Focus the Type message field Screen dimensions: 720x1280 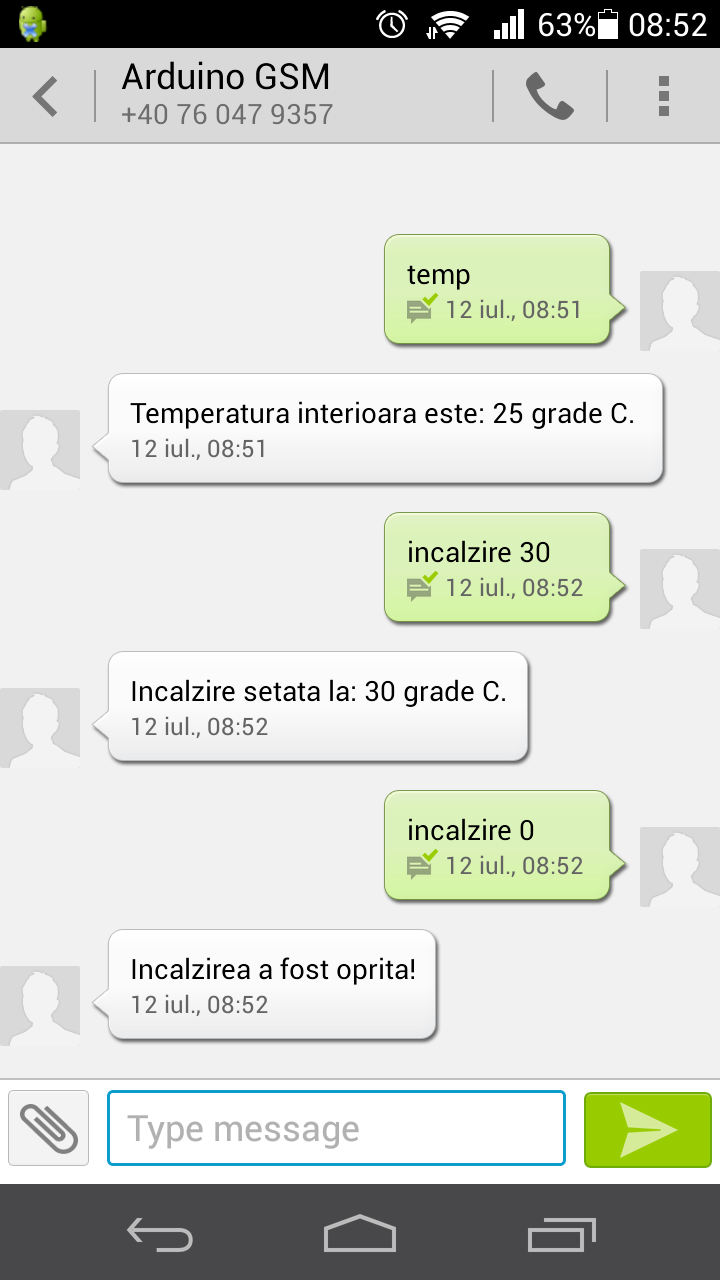tap(336, 1128)
